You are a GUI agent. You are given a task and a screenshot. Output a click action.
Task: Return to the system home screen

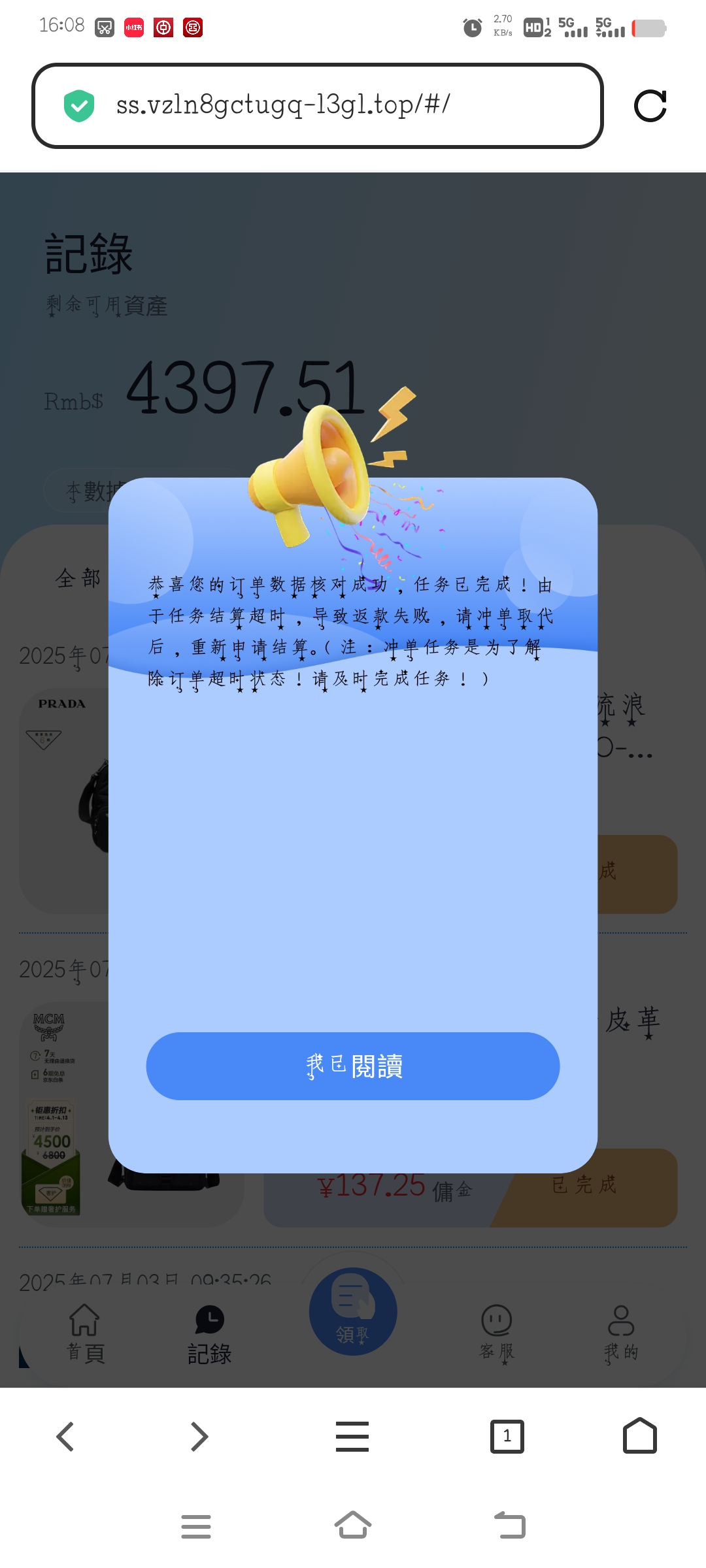click(x=353, y=1526)
